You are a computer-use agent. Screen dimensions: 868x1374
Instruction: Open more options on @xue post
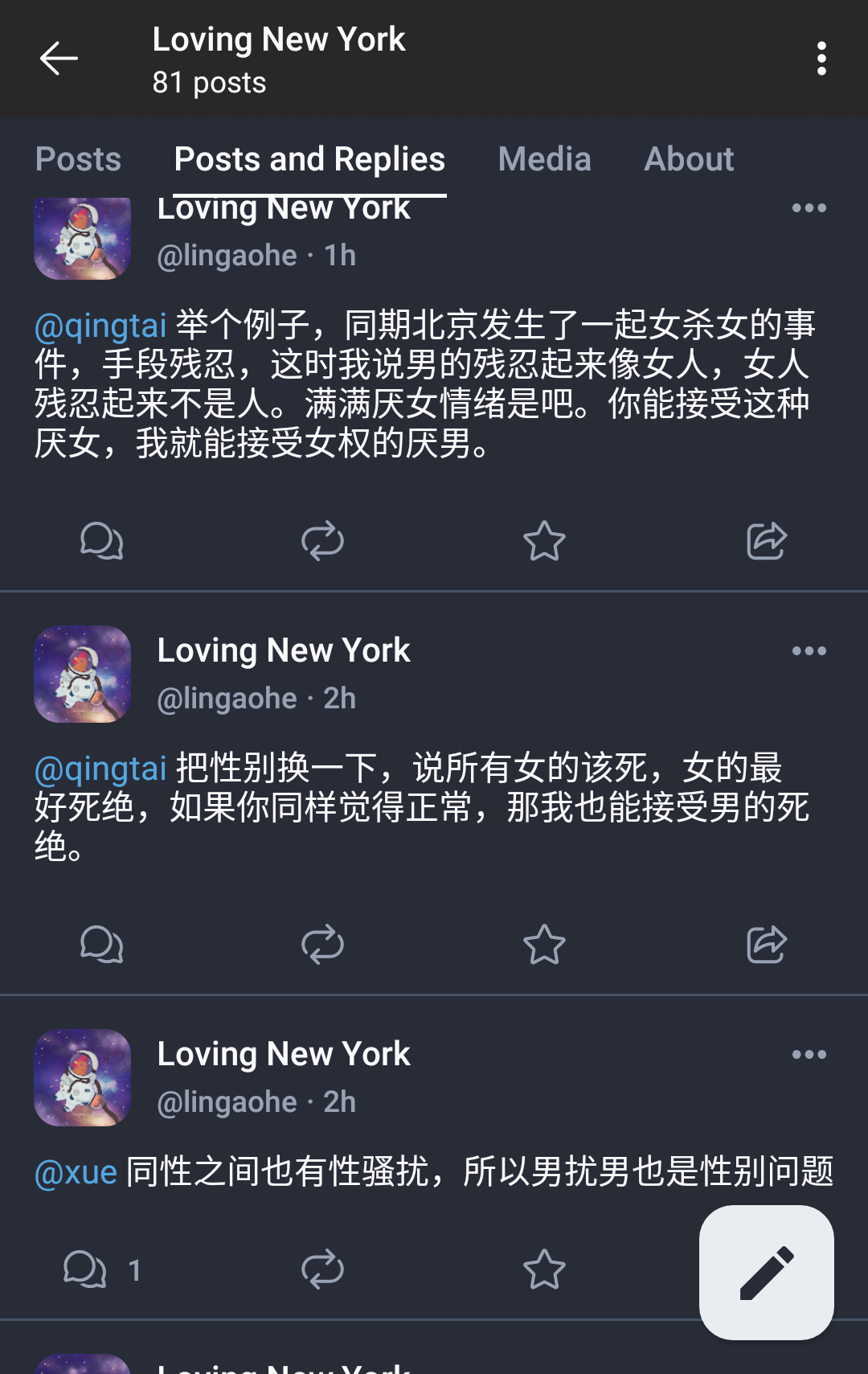click(809, 1055)
